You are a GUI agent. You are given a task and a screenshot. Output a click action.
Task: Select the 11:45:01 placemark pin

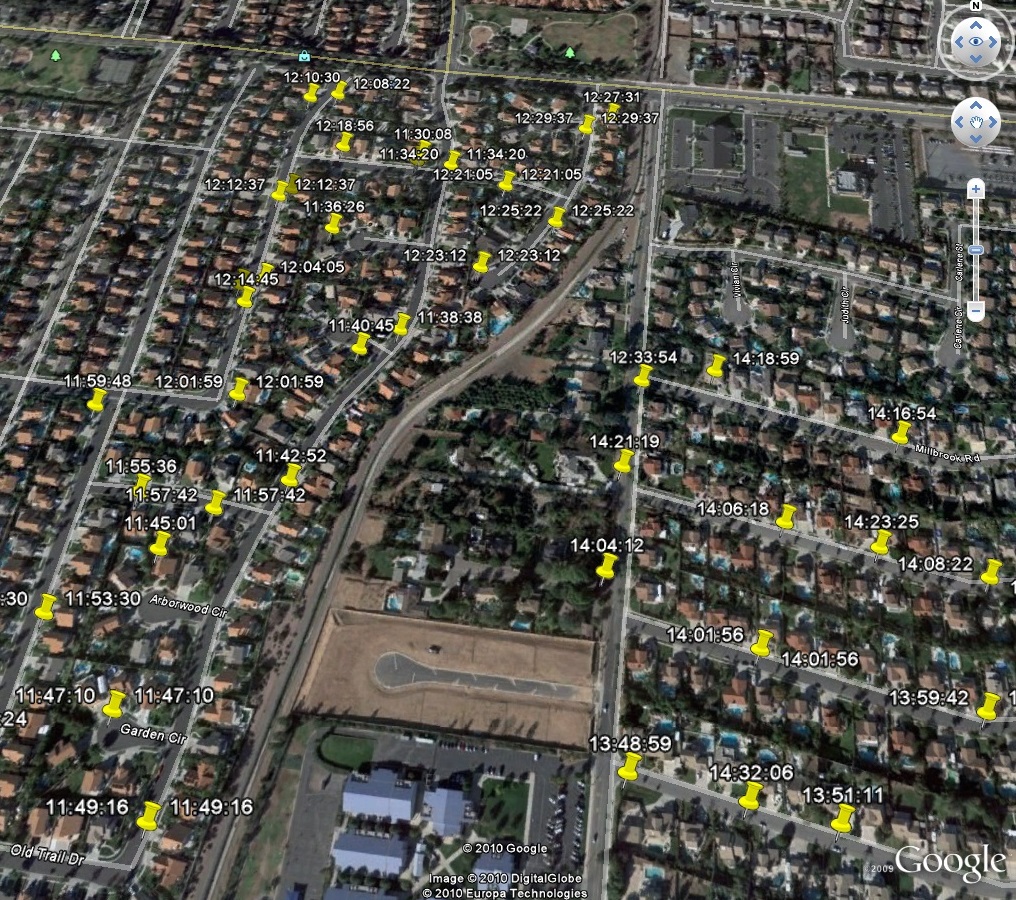(160, 543)
